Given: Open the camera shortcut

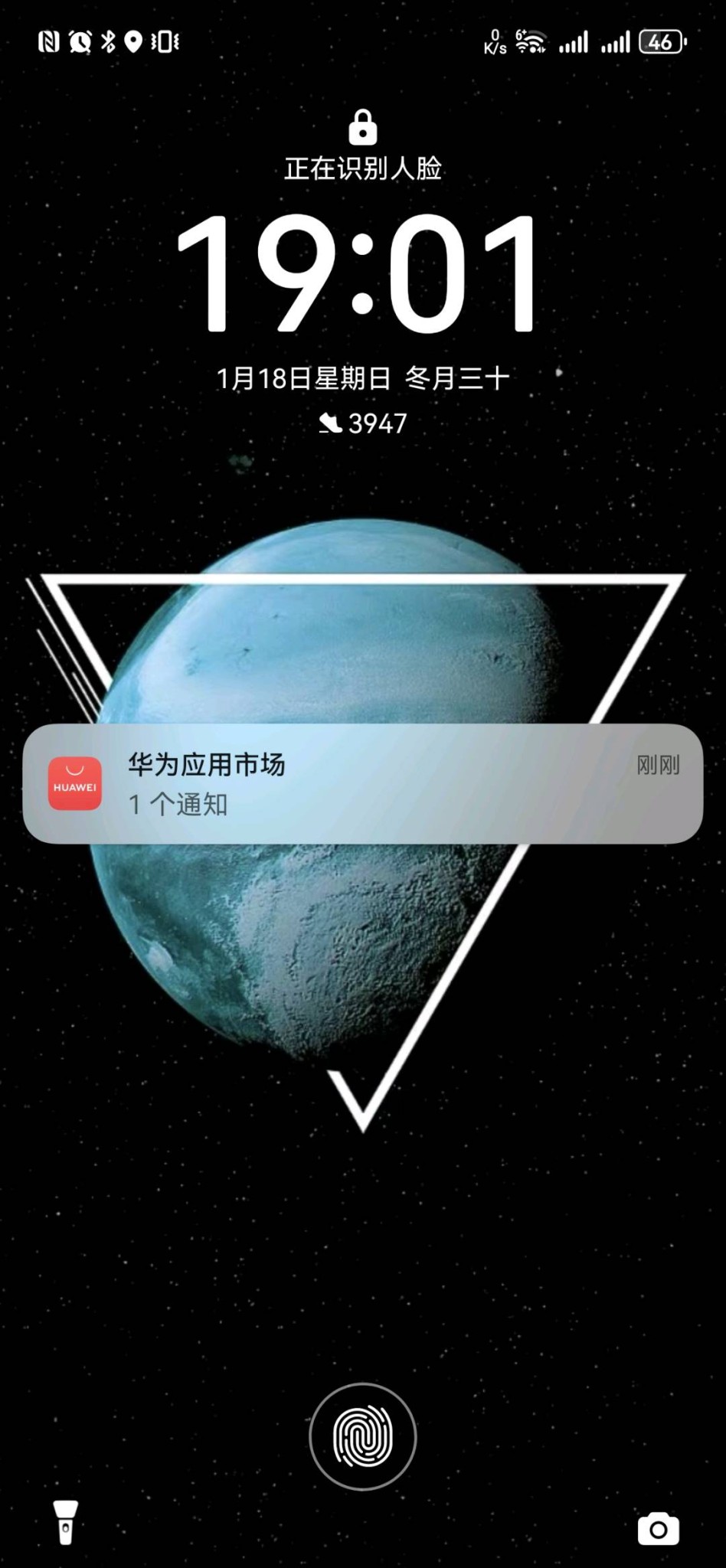Looking at the screenshot, I should click(x=658, y=1529).
